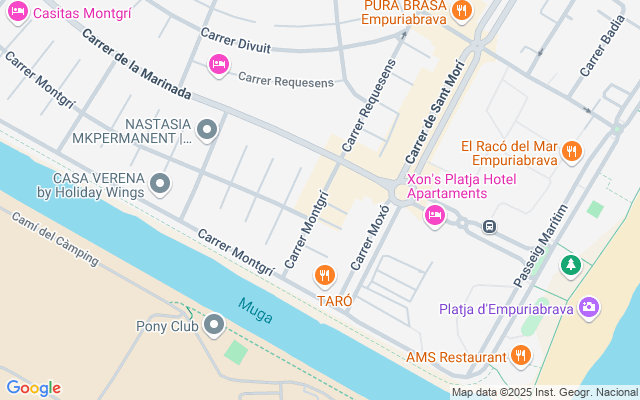Select Xon's Platja Hotel Apartaments marker

point(434,214)
